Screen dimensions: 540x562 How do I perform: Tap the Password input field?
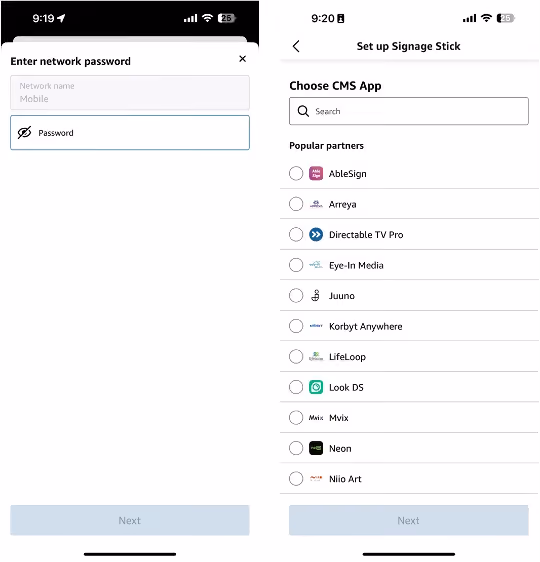click(x=130, y=133)
